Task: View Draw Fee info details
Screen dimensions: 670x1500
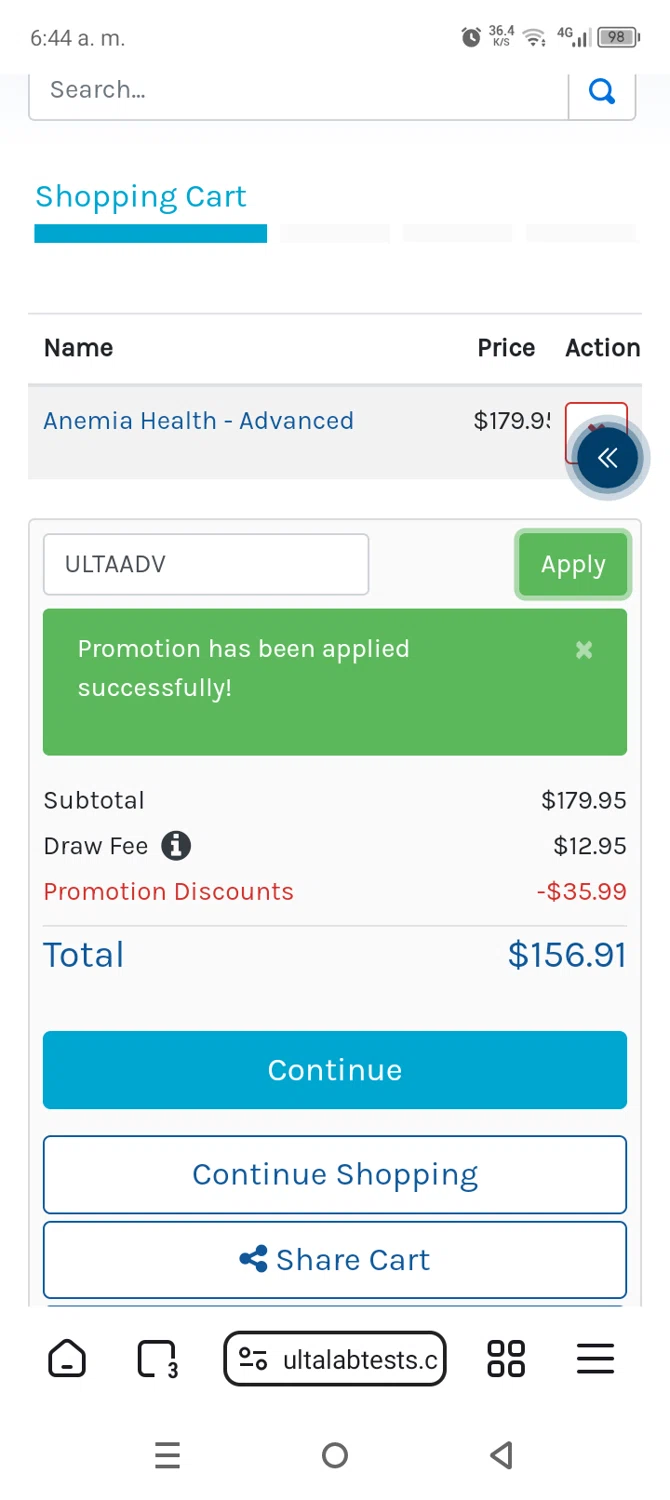Action: coord(176,846)
